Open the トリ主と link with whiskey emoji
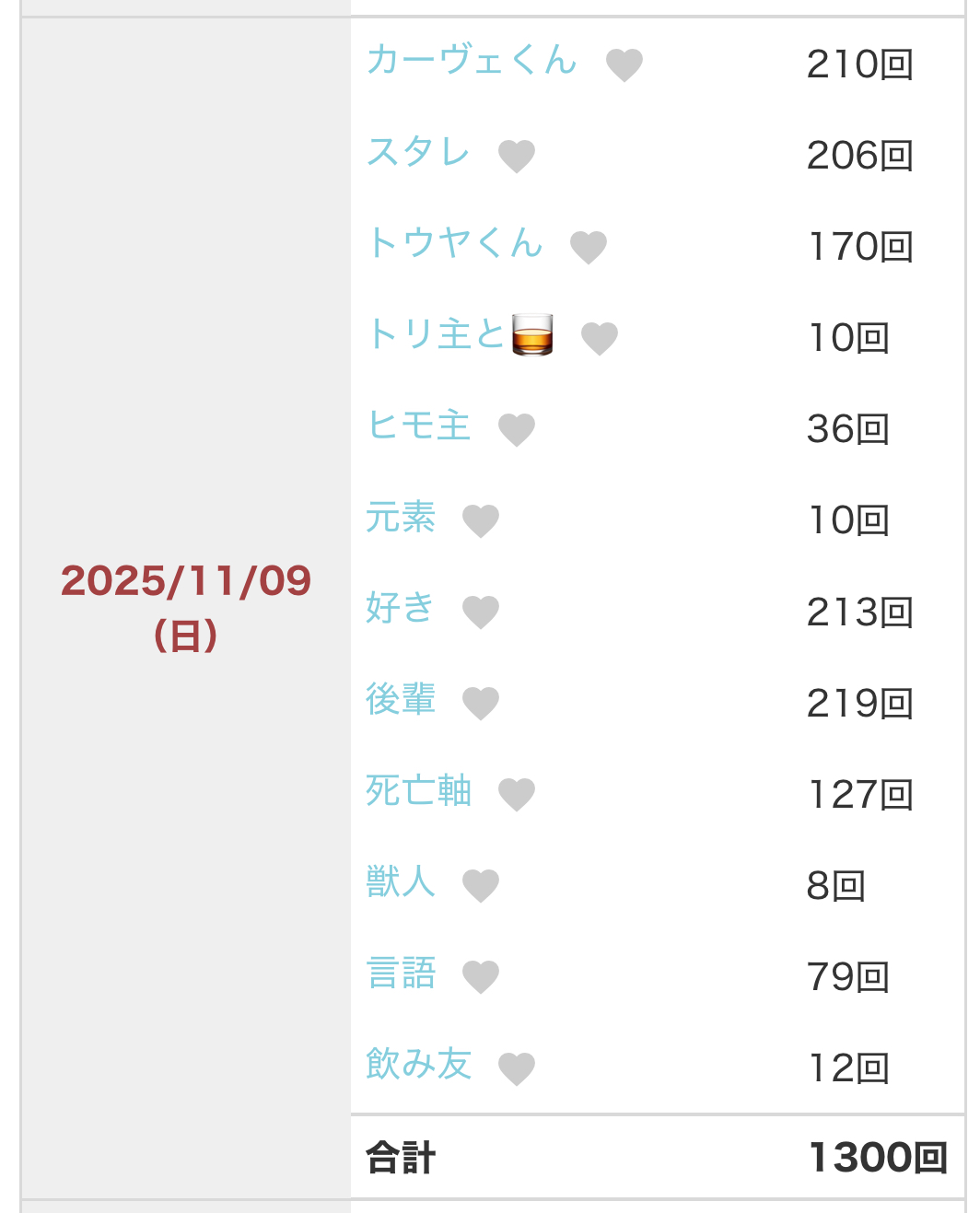980x1213 pixels. tap(459, 334)
